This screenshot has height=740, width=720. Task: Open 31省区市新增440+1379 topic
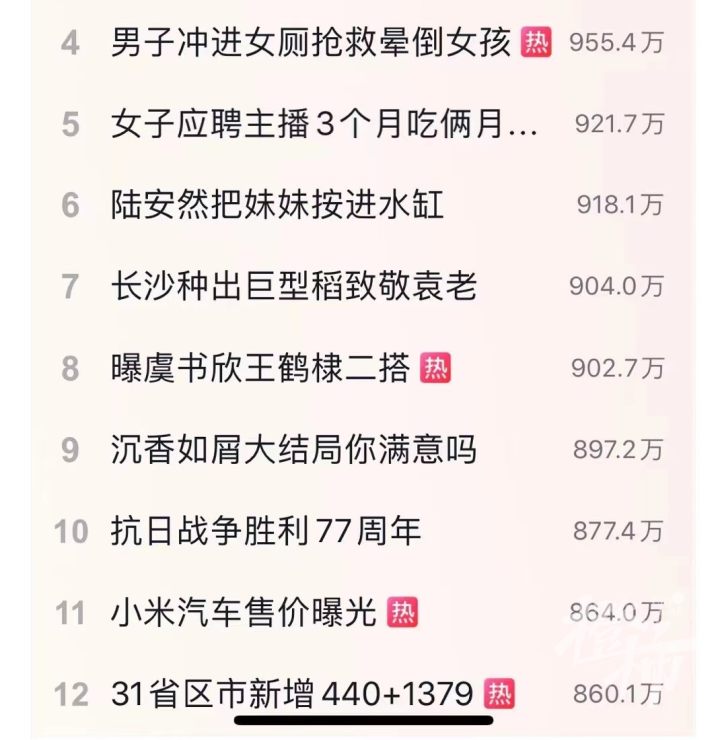[x=293, y=693]
